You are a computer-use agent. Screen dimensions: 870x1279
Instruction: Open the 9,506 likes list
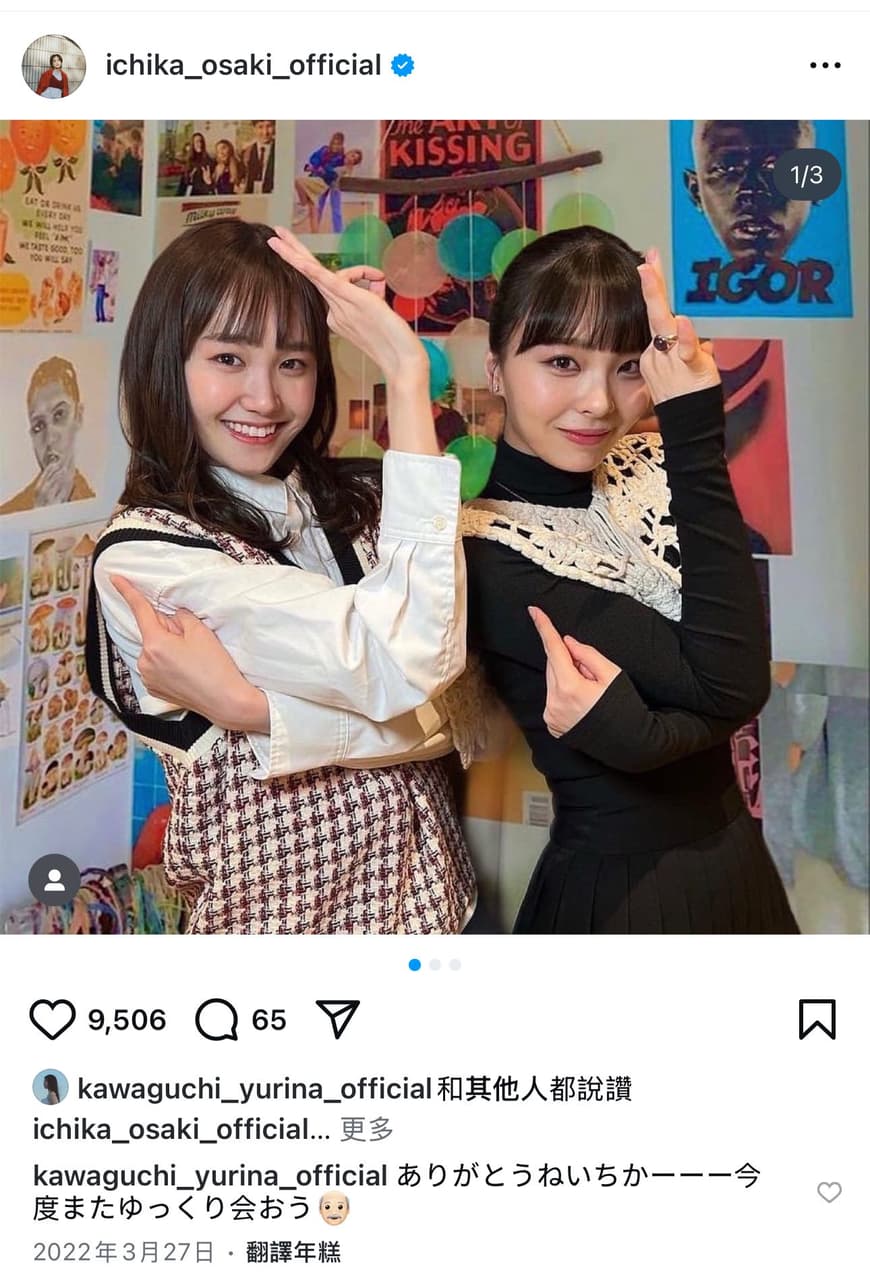[x=127, y=1019]
